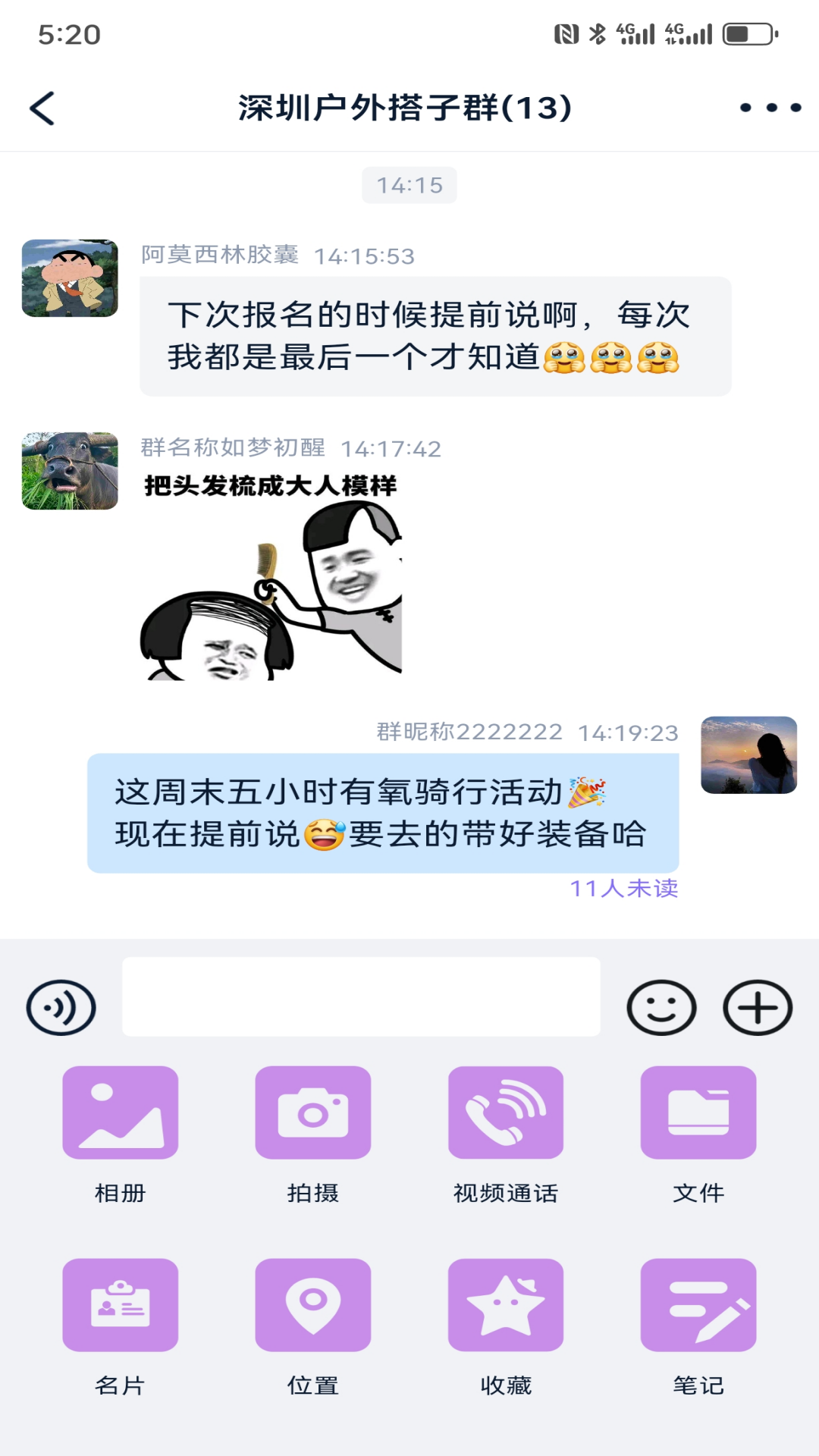Open the emoji picker
Viewport: 819px width, 1456px height.
[x=661, y=1008]
